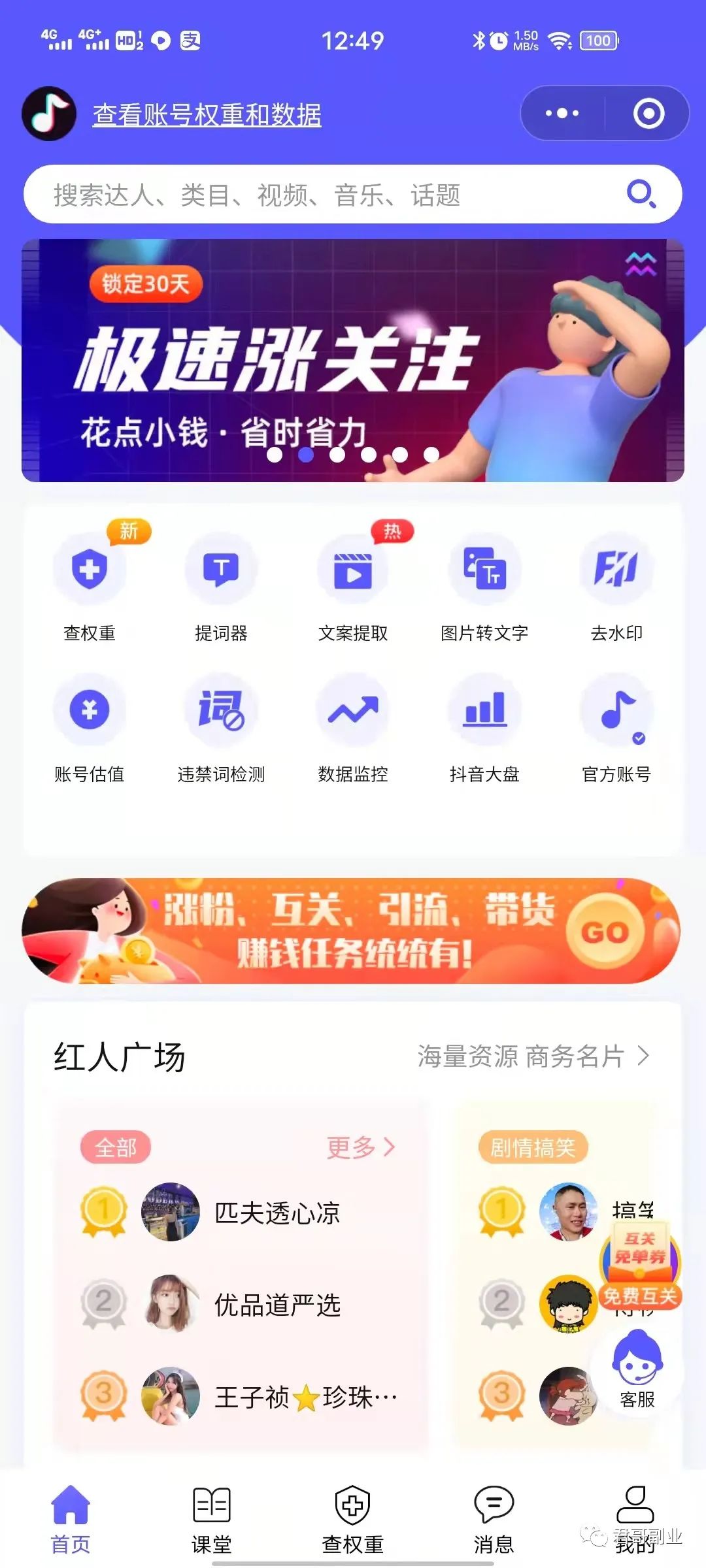Open the 数据监控 tool
Image resolution: width=706 pixels, height=1568 pixels.
353,727
